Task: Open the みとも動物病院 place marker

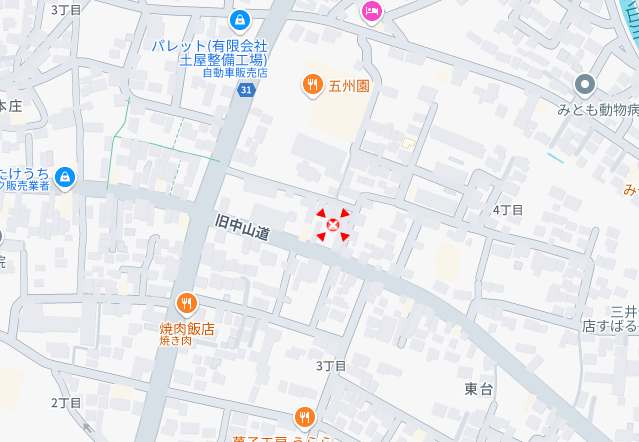Action: point(585,85)
